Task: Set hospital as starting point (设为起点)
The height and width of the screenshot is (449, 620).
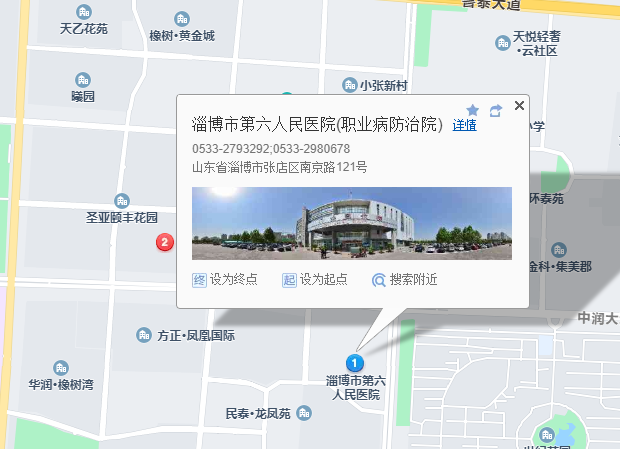Action: pyautogui.click(x=315, y=280)
